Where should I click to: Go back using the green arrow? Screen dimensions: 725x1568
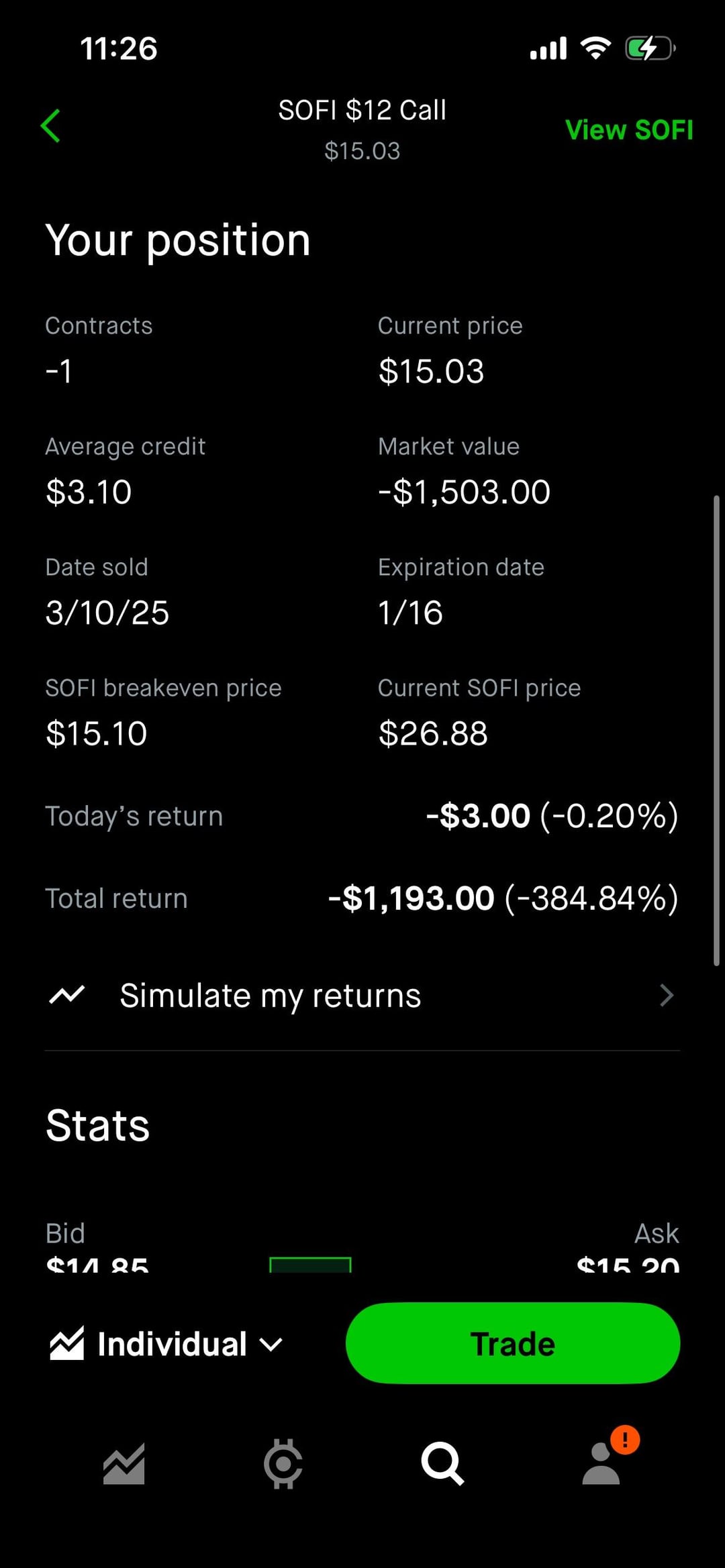pos(51,126)
